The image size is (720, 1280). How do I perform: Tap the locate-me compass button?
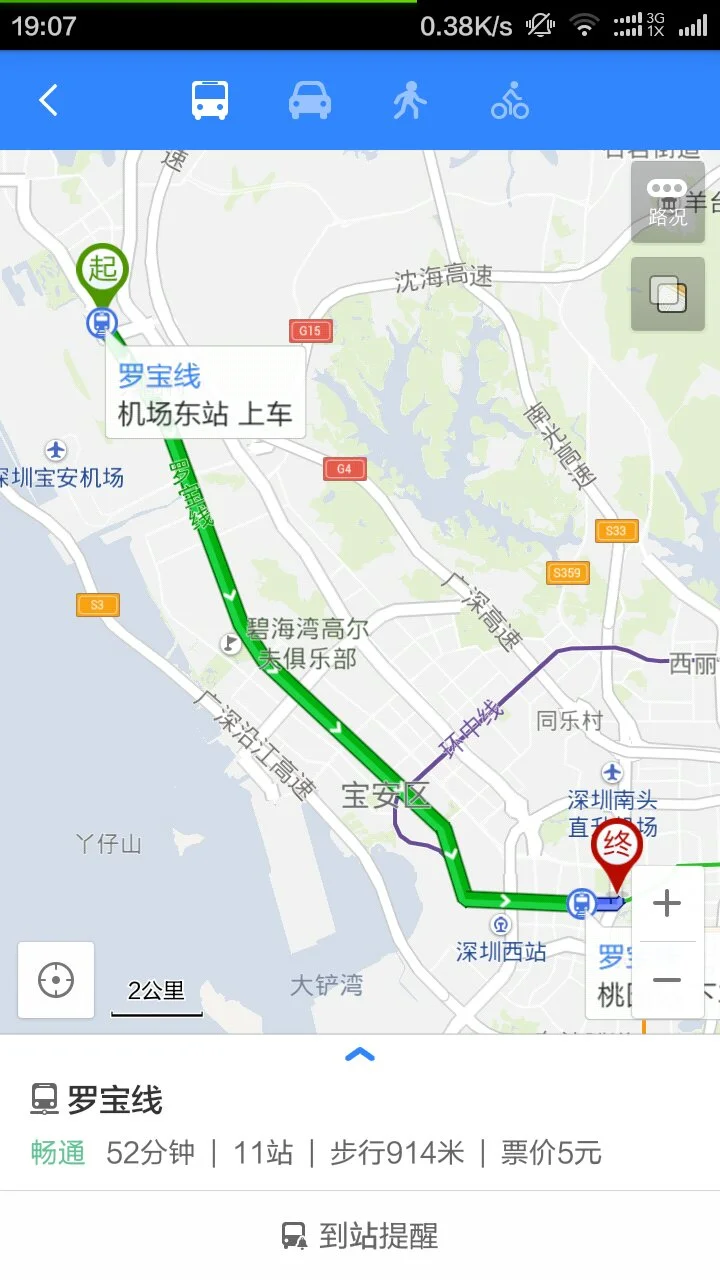[55, 980]
